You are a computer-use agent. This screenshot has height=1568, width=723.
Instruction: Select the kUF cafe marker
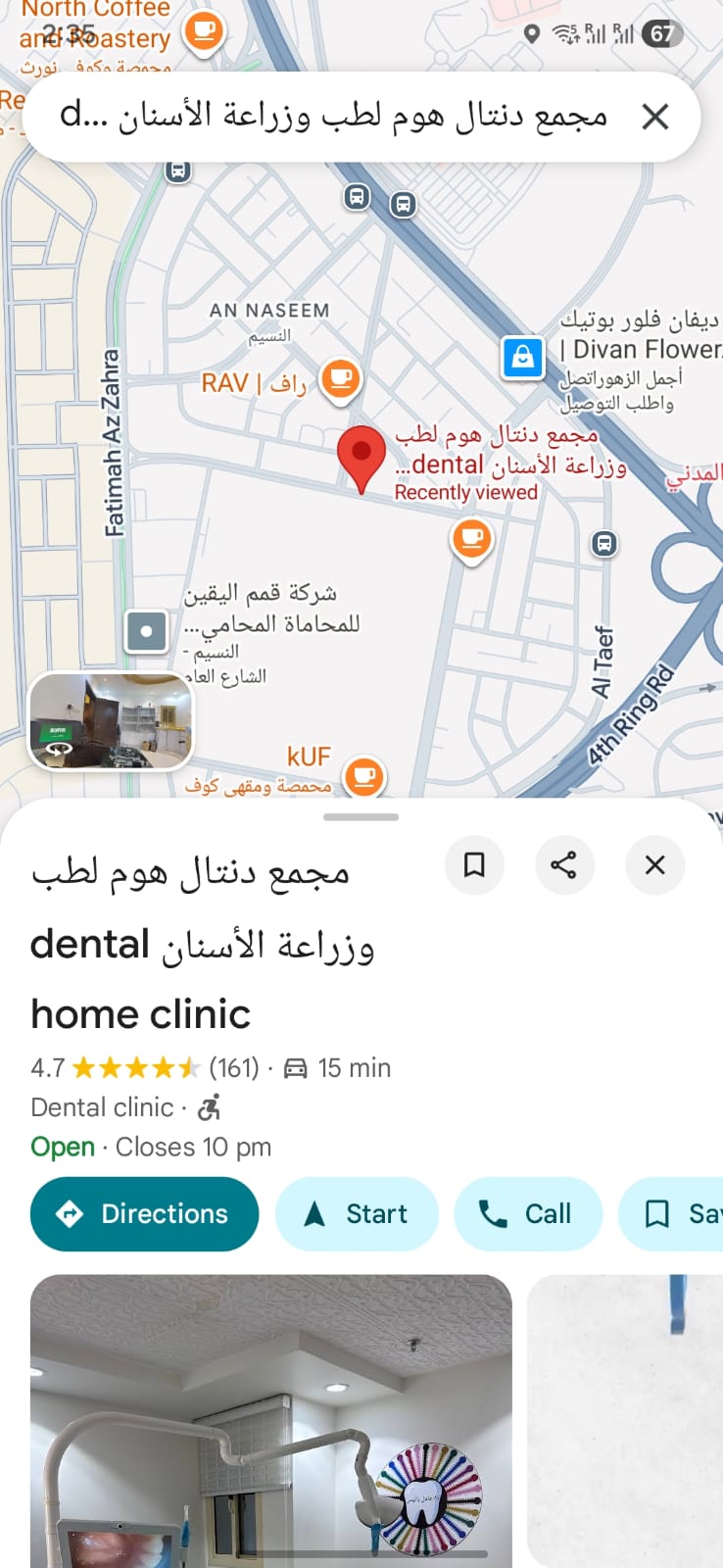[364, 775]
